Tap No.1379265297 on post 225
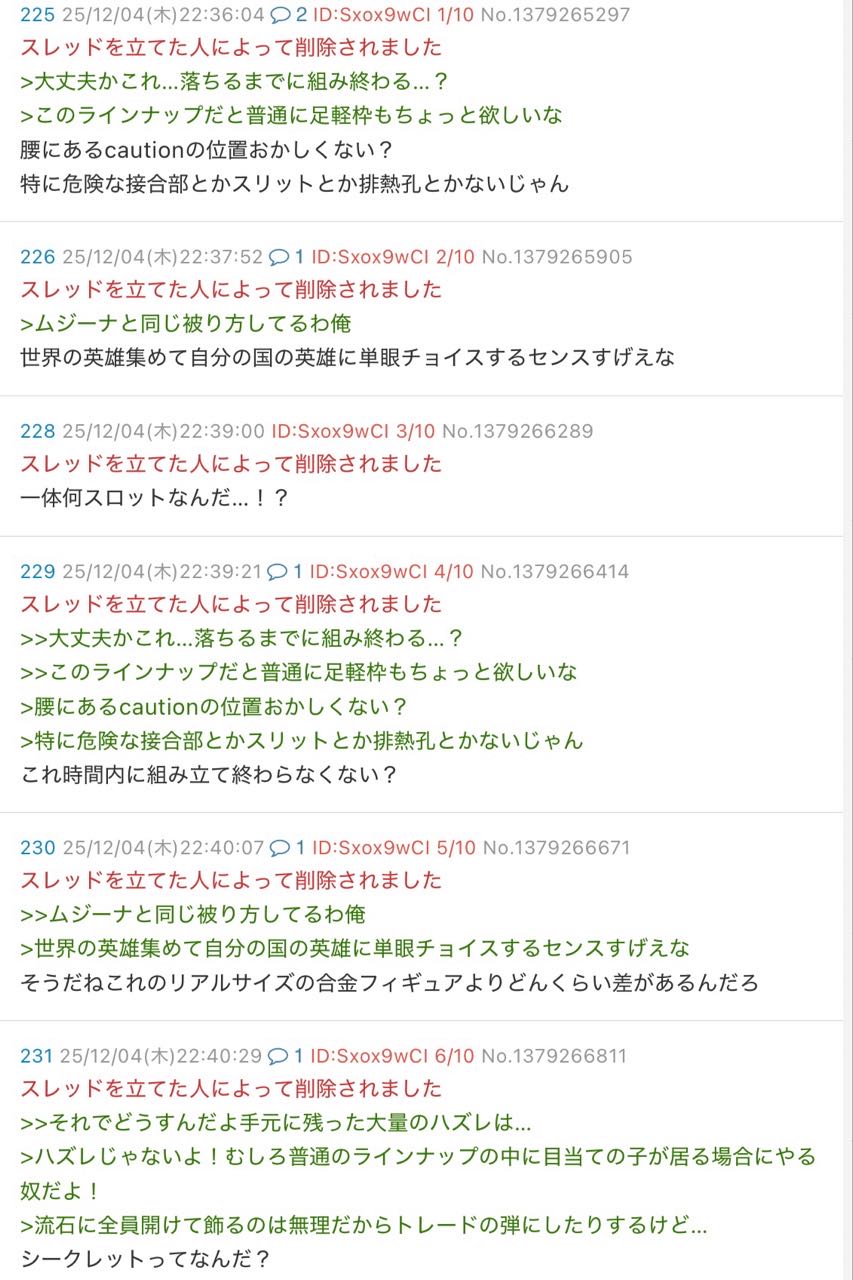 (556, 14)
